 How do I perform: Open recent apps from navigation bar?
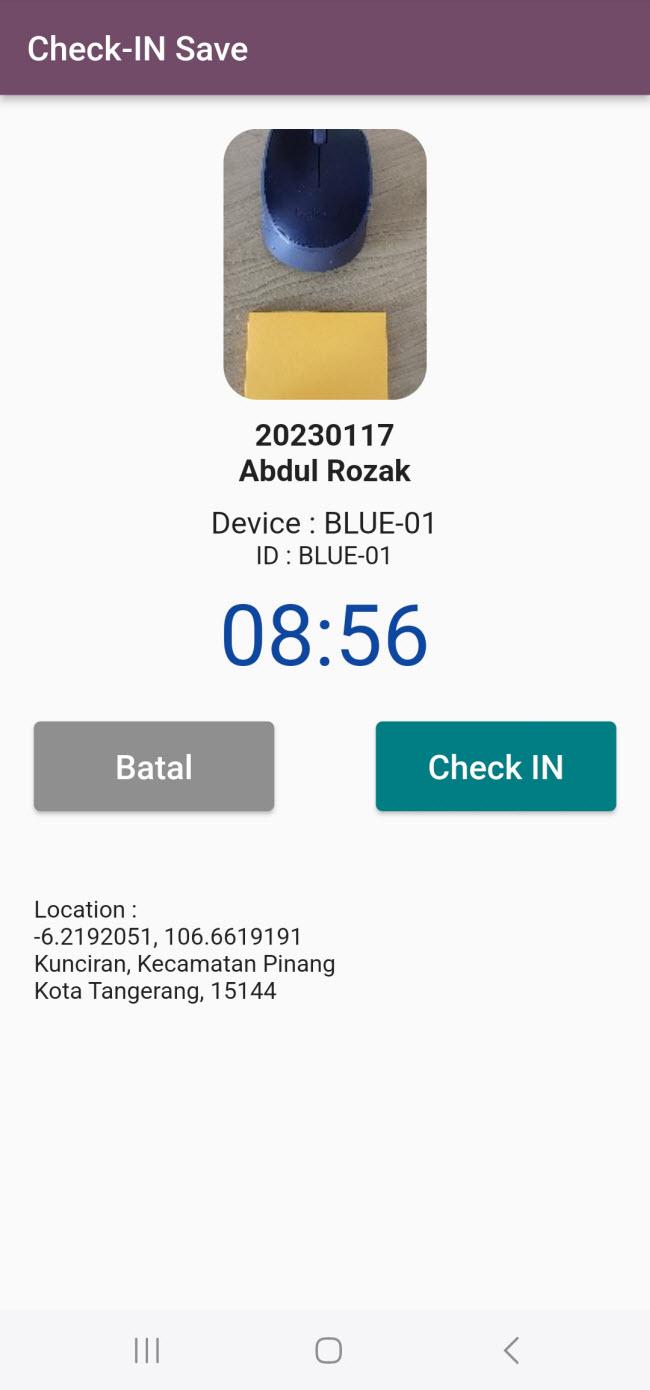pyautogui.click(x=147, y=1350)
